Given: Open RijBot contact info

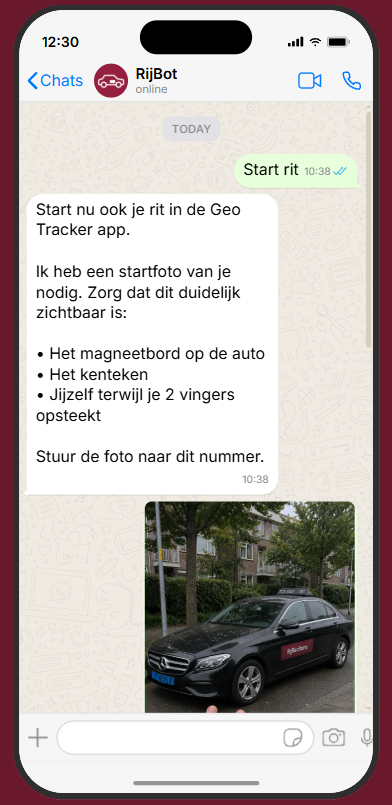Looking at the screenshot, I should [x=136, y=81].
